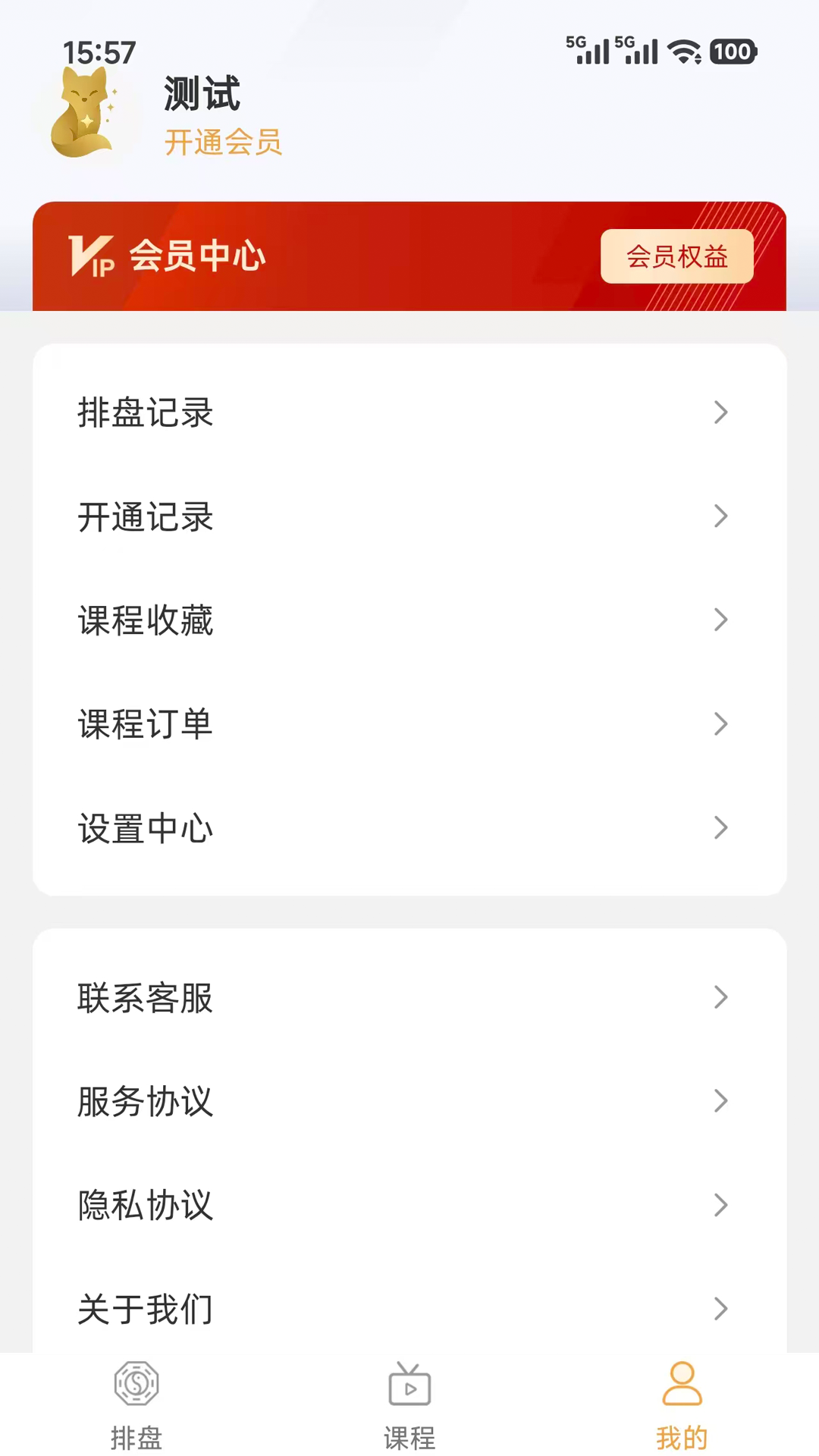Screen dimensions: 819x1456
Task: Tap the 我的 profile icon in bottom navigation
Action: pyautogui.click(x=682, y=1385)
